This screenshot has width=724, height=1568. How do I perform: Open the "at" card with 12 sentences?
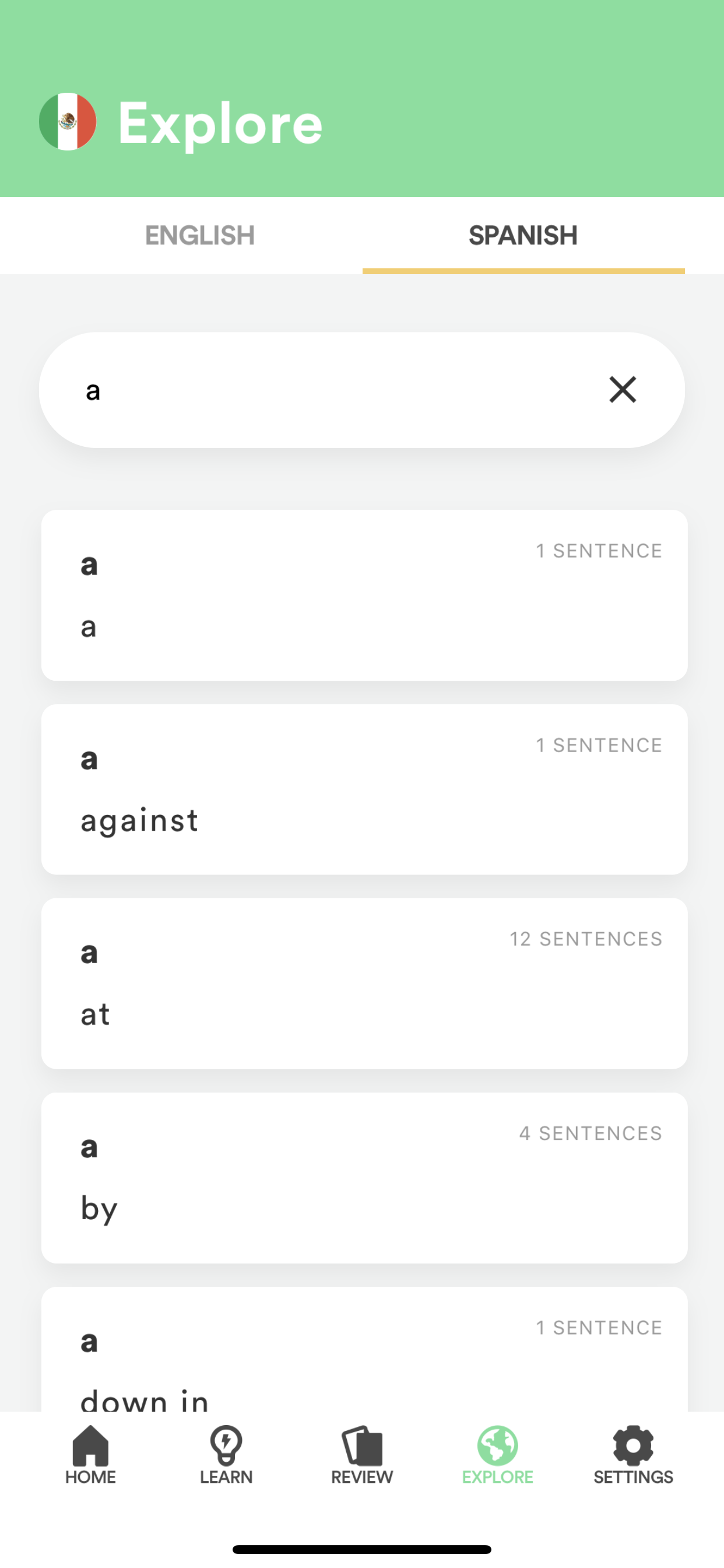pyautogui.click(x=364, y=984)
